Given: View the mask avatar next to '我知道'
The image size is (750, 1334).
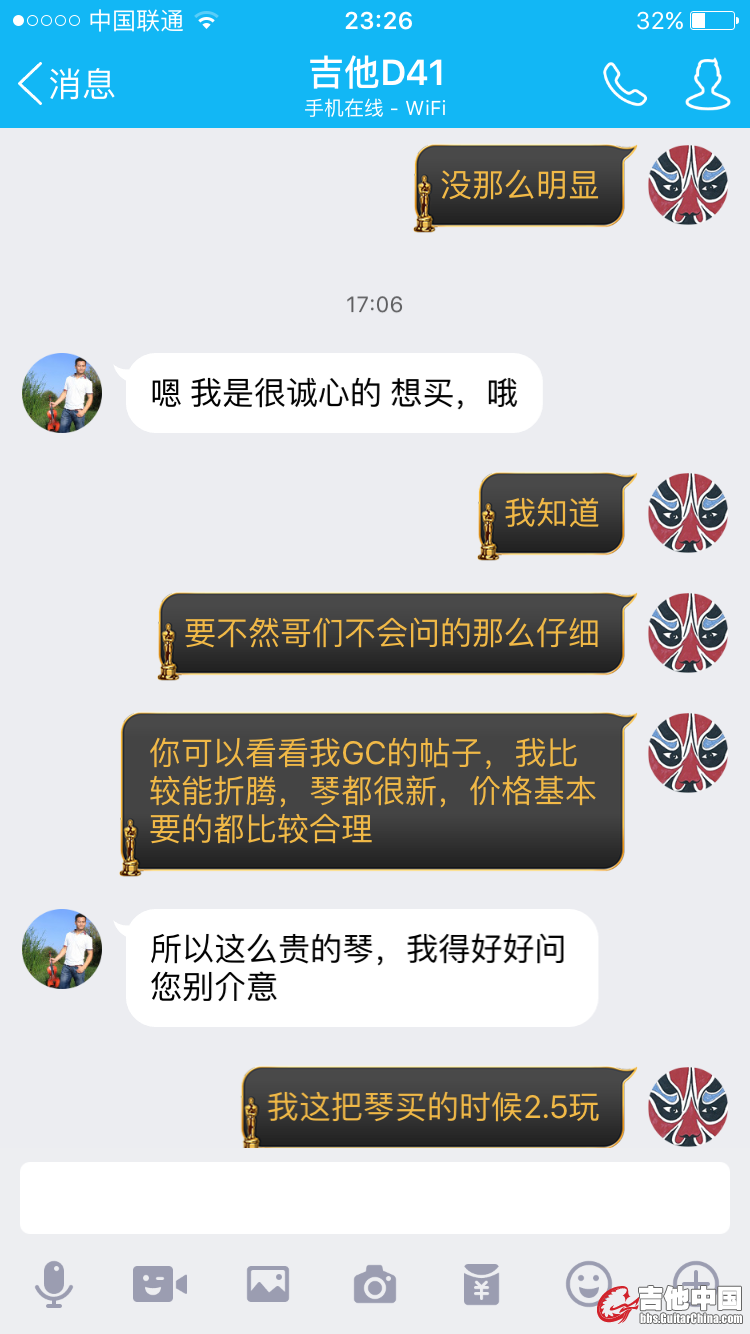Looking at the screenshot, I should point(688,513).
